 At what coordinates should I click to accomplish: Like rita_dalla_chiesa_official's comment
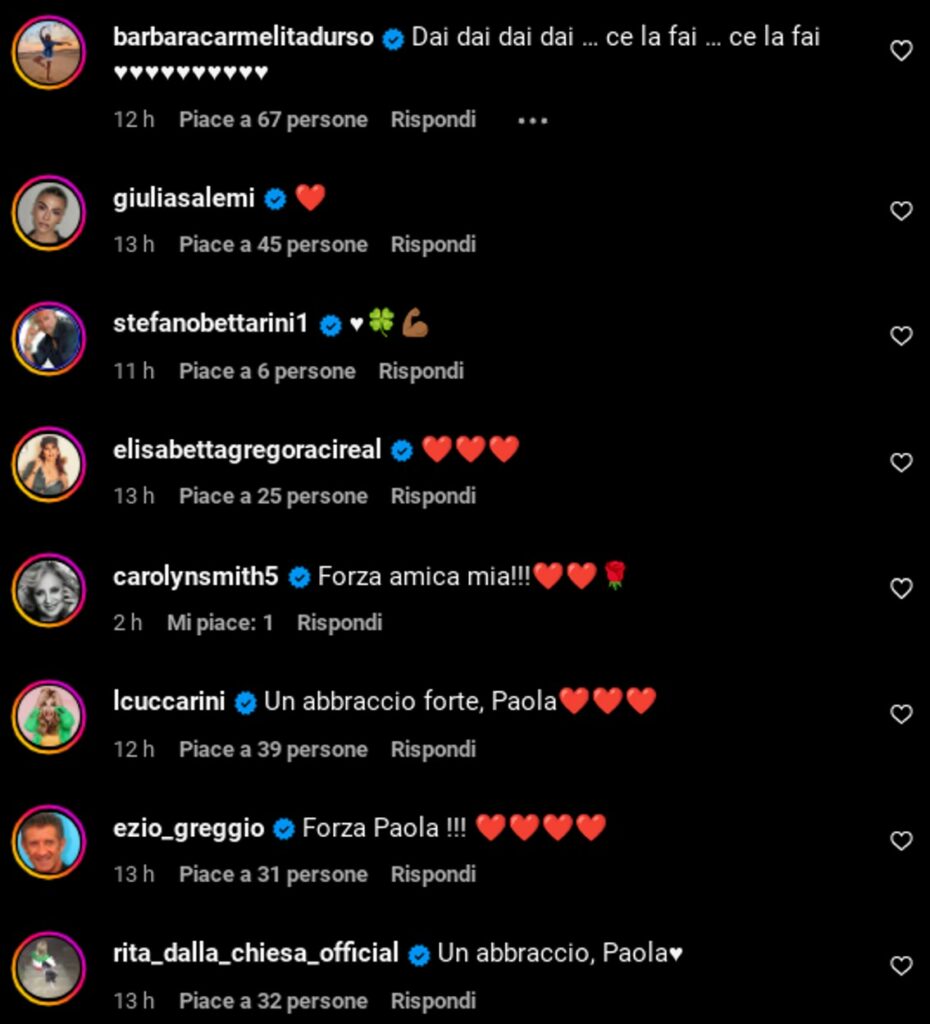click(x=901, y=966)
